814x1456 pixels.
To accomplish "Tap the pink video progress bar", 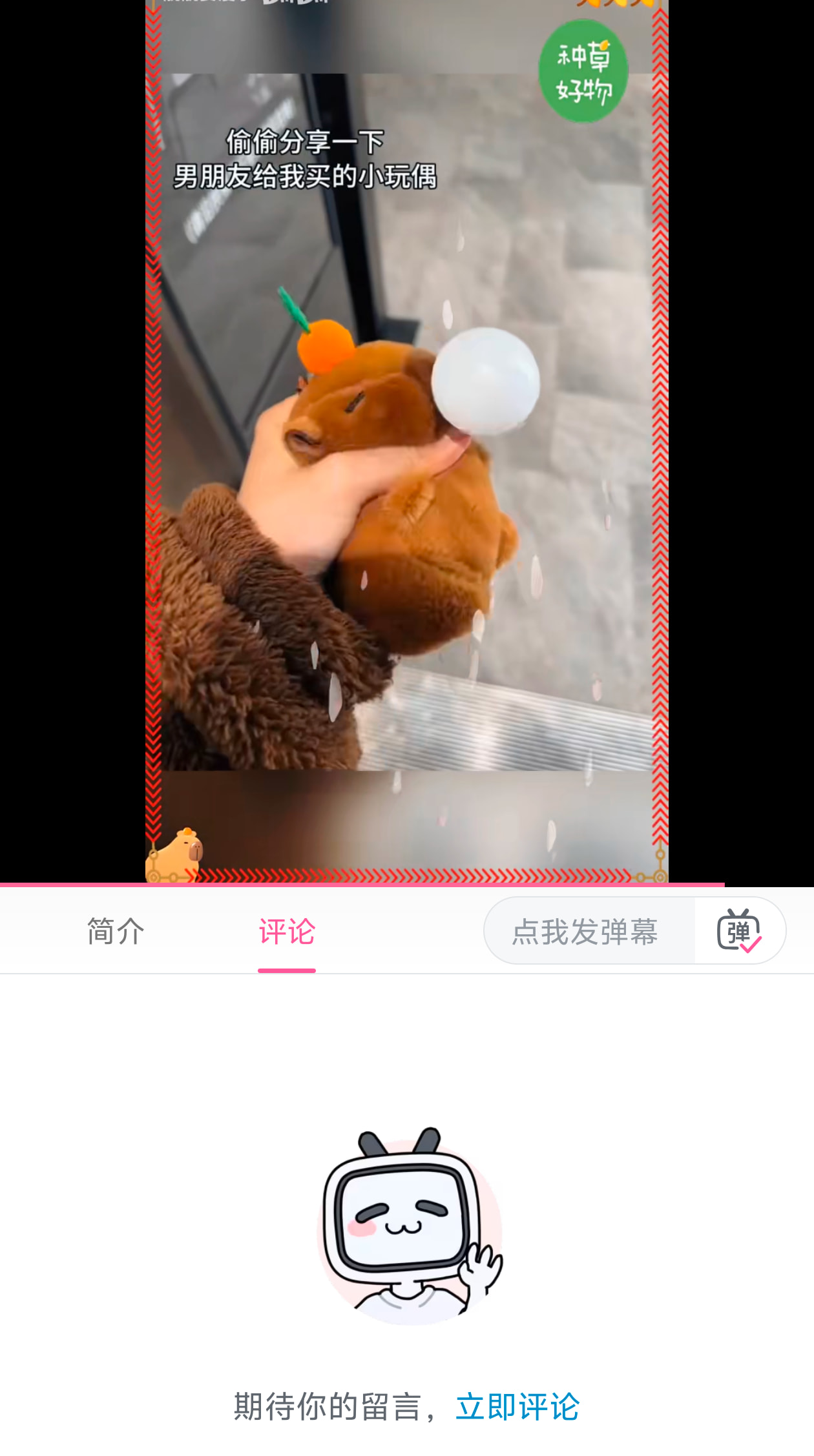I will [x=407, y=884].
